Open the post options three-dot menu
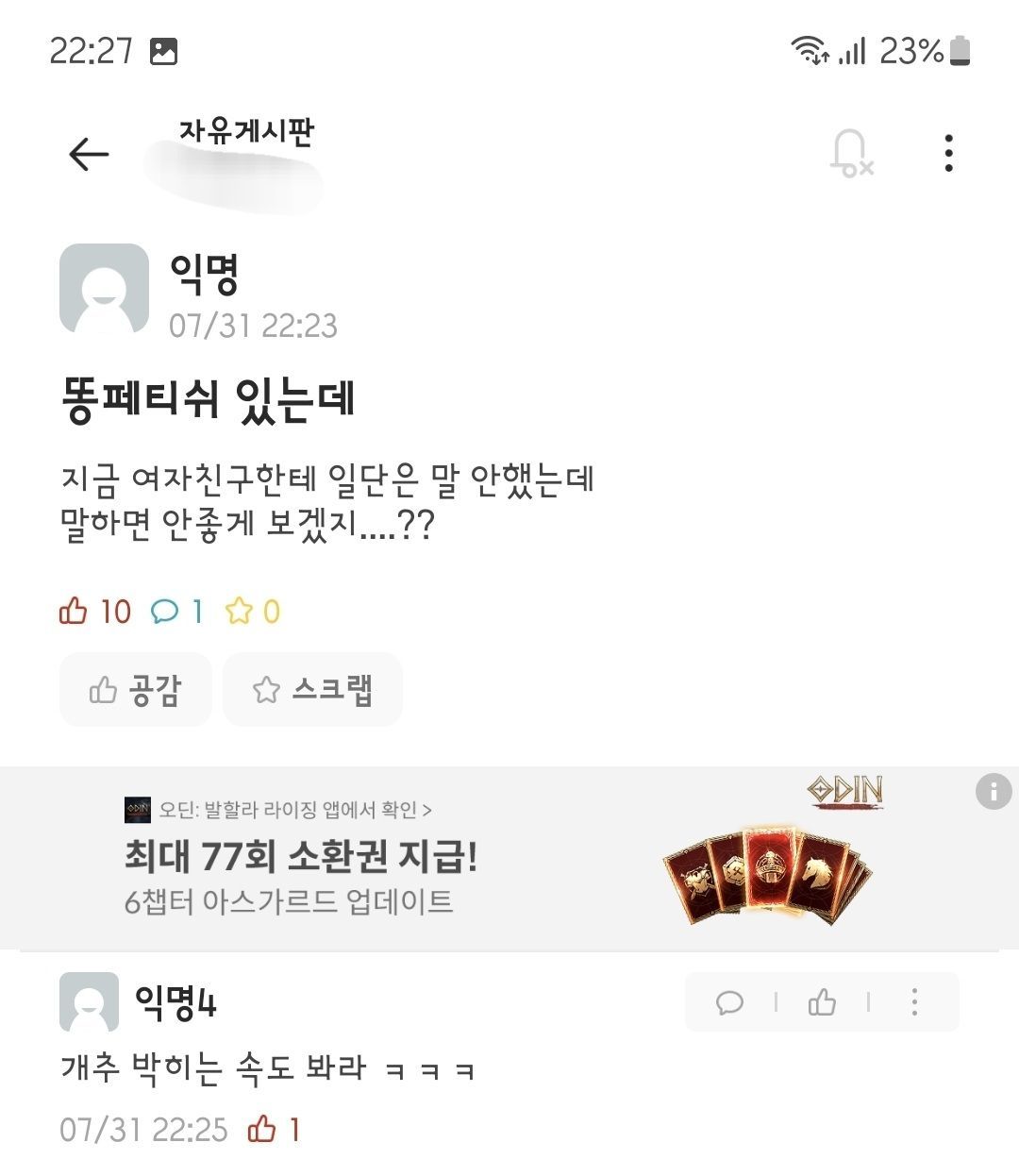 coord(949,154)
